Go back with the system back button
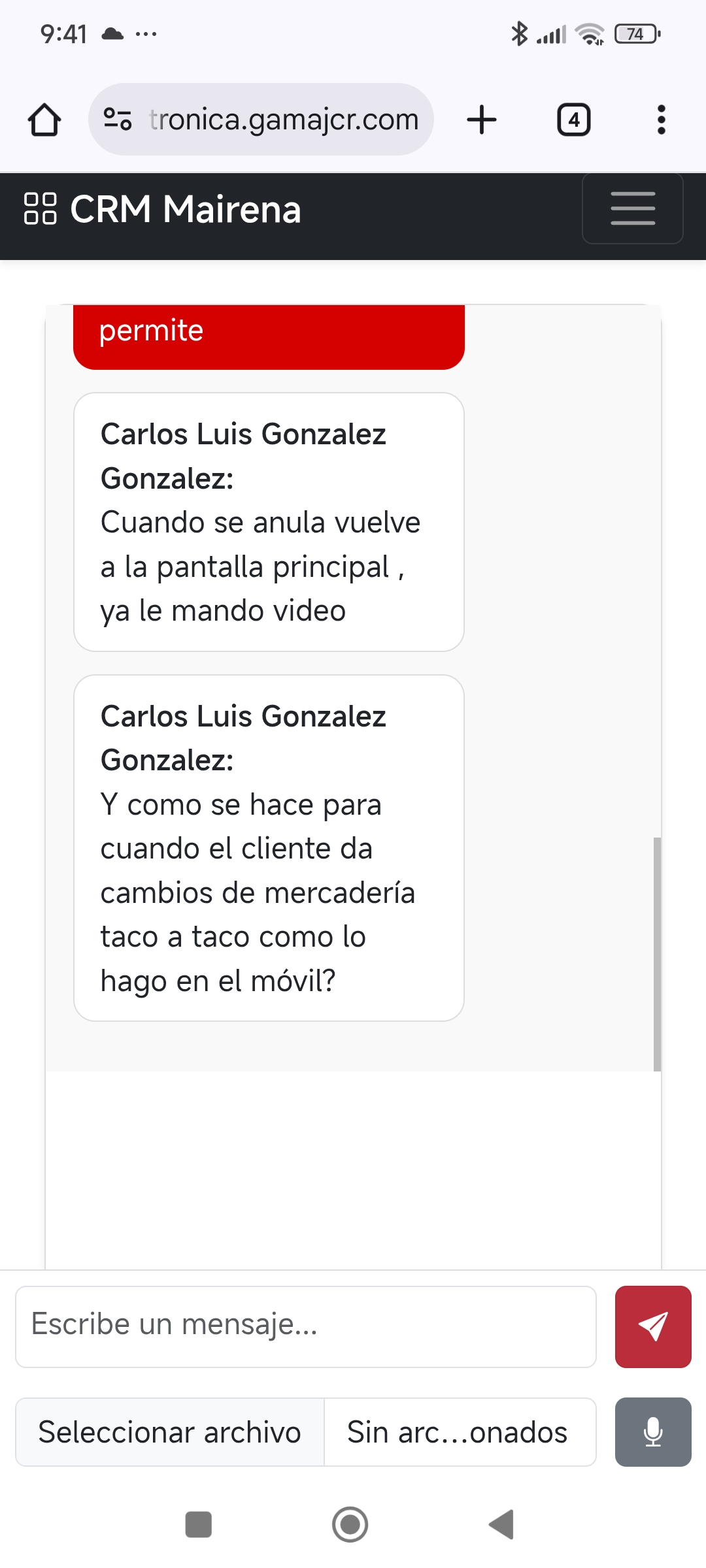Image resolution: width=706 pixels, height=1568 pixels. 501,1525
